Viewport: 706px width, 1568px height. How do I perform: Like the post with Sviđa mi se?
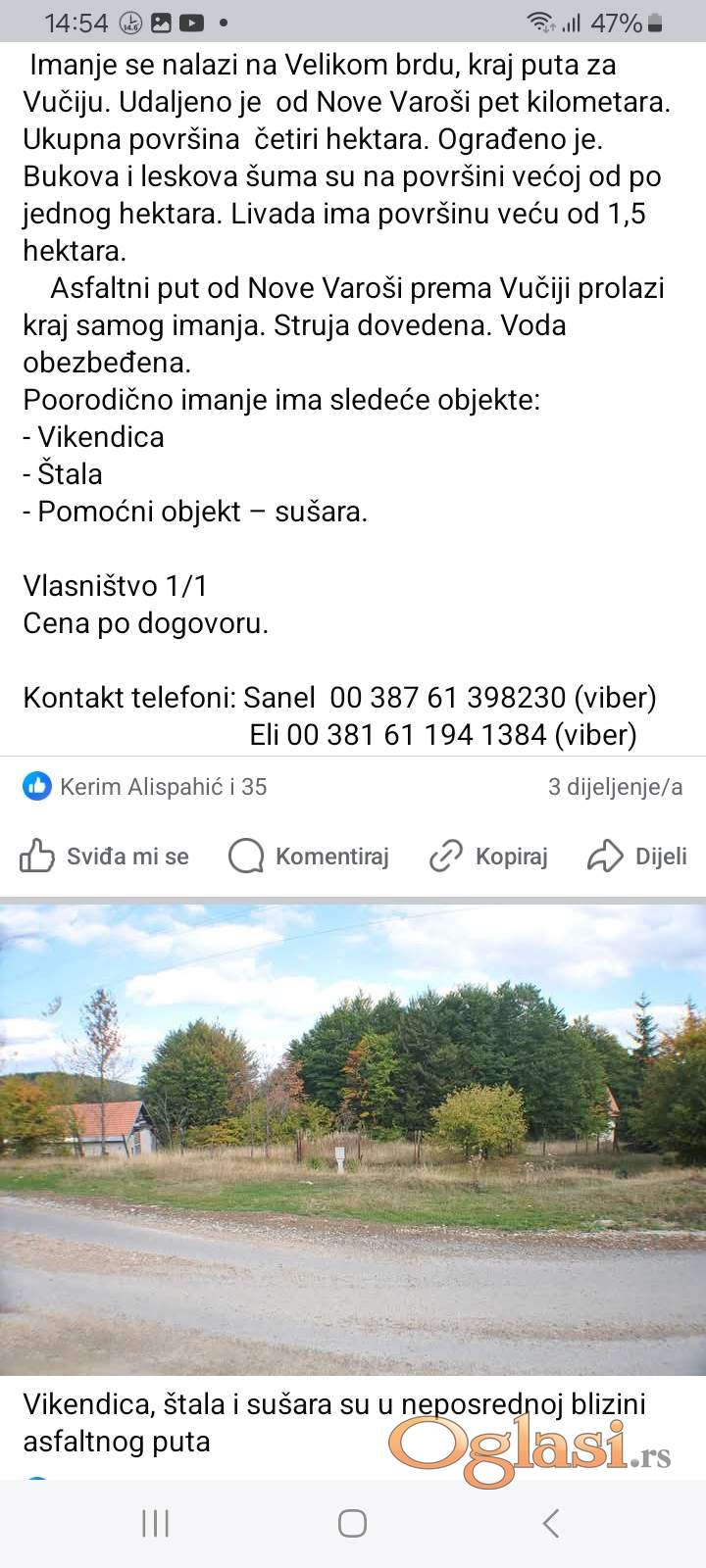click(105, 857)
